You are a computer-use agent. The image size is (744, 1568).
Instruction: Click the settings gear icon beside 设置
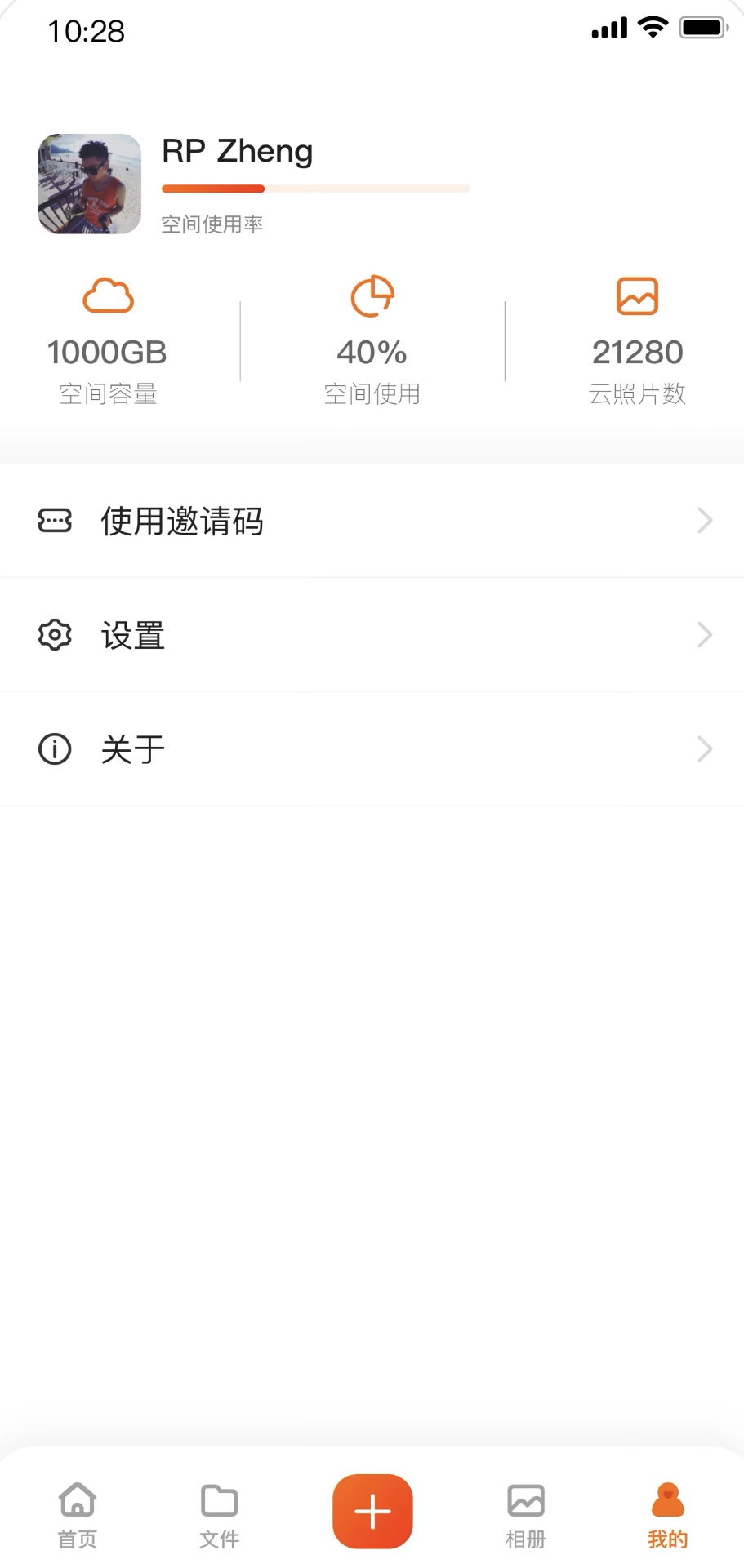click(x=54, y=635)
